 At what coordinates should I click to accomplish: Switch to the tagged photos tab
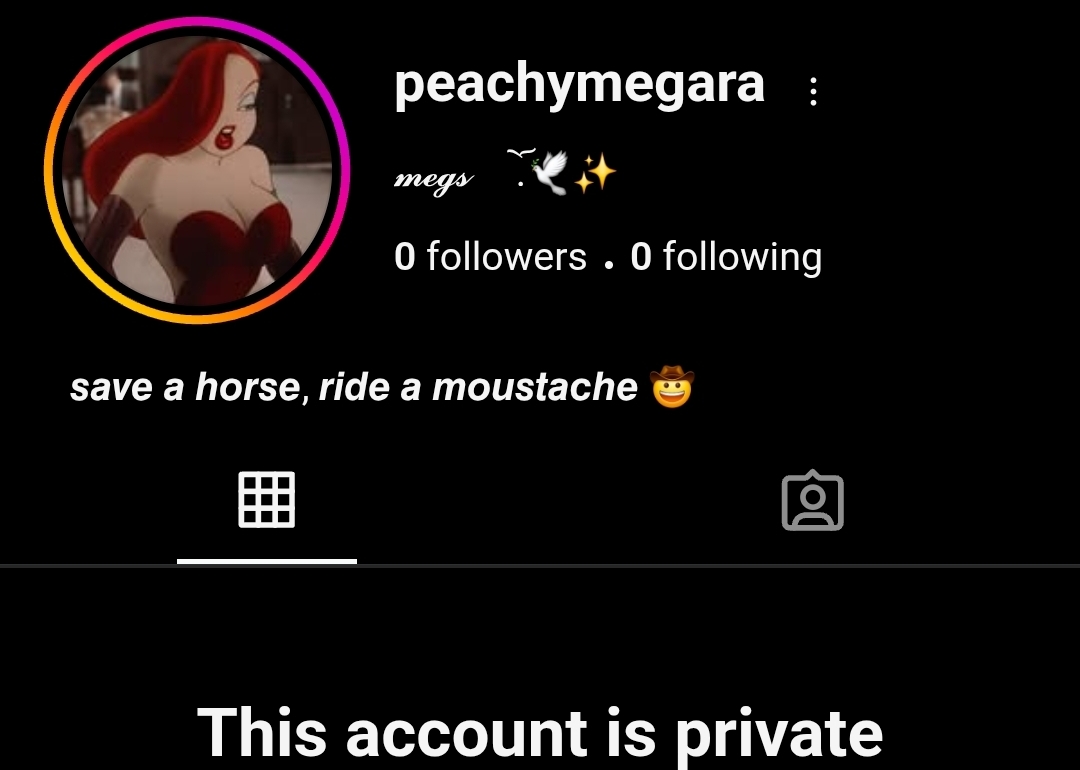(x=812, y=500)
